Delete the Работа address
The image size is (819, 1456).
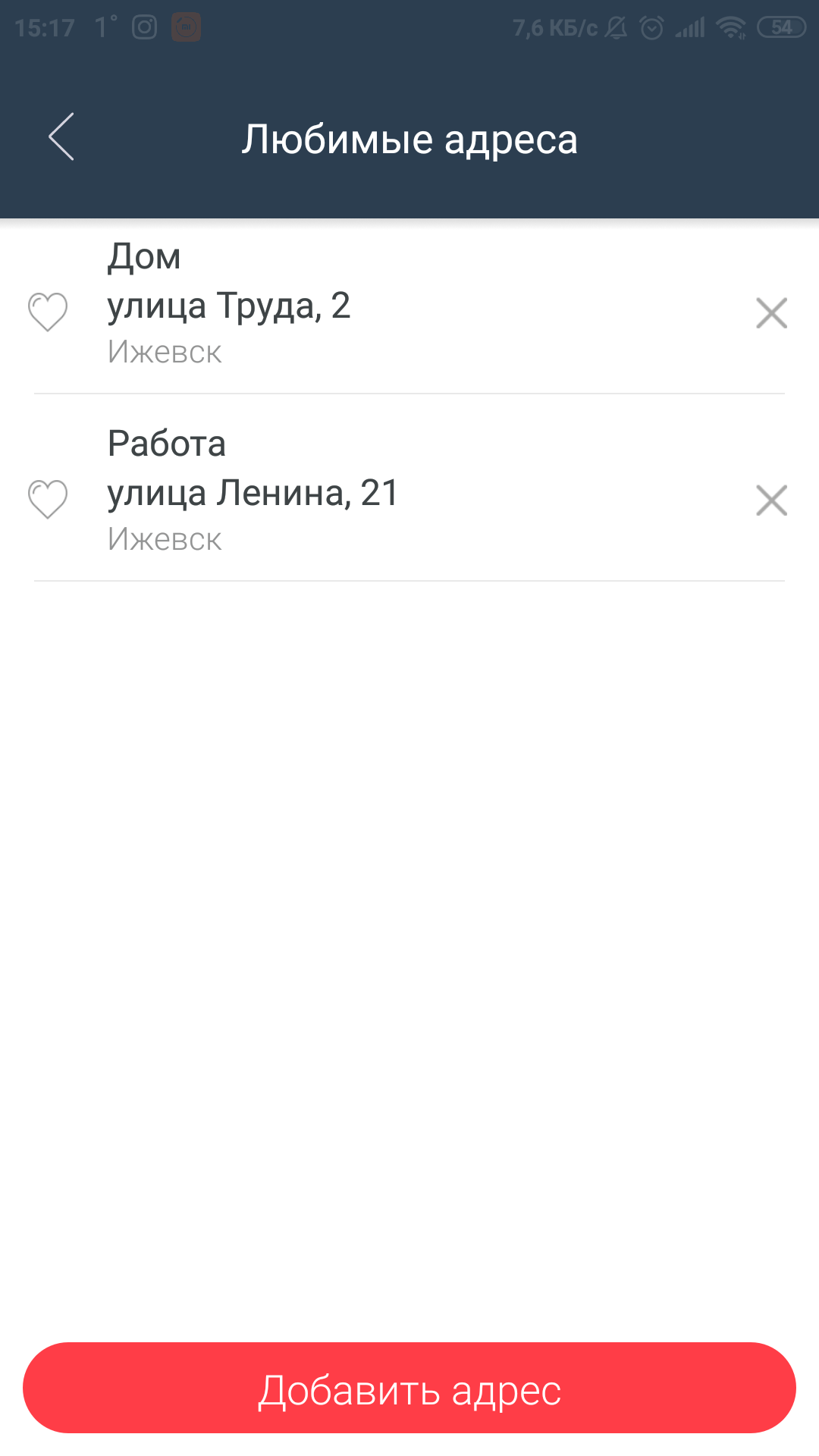pos(771,500)
